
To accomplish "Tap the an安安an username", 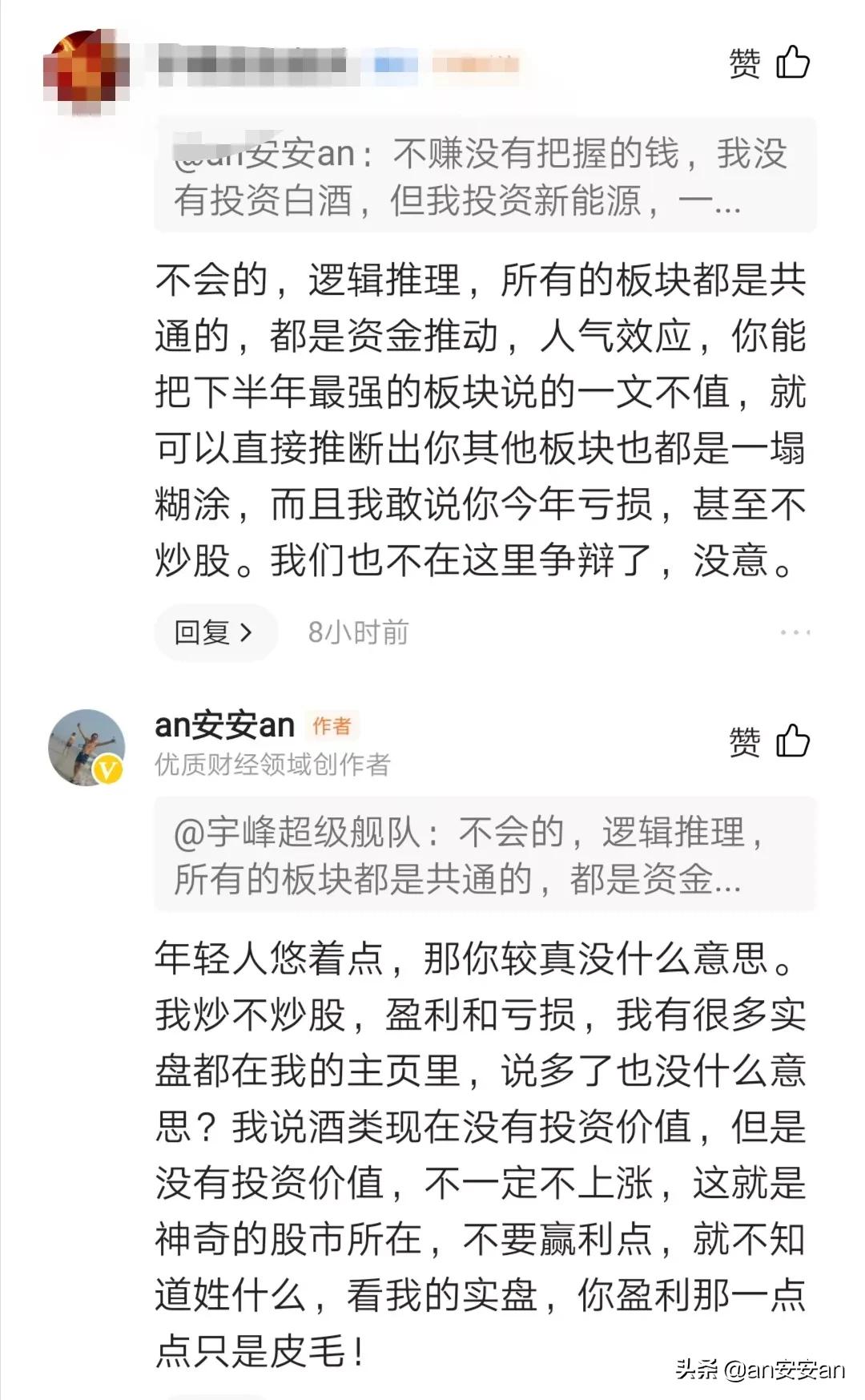I will click(225, 724).
